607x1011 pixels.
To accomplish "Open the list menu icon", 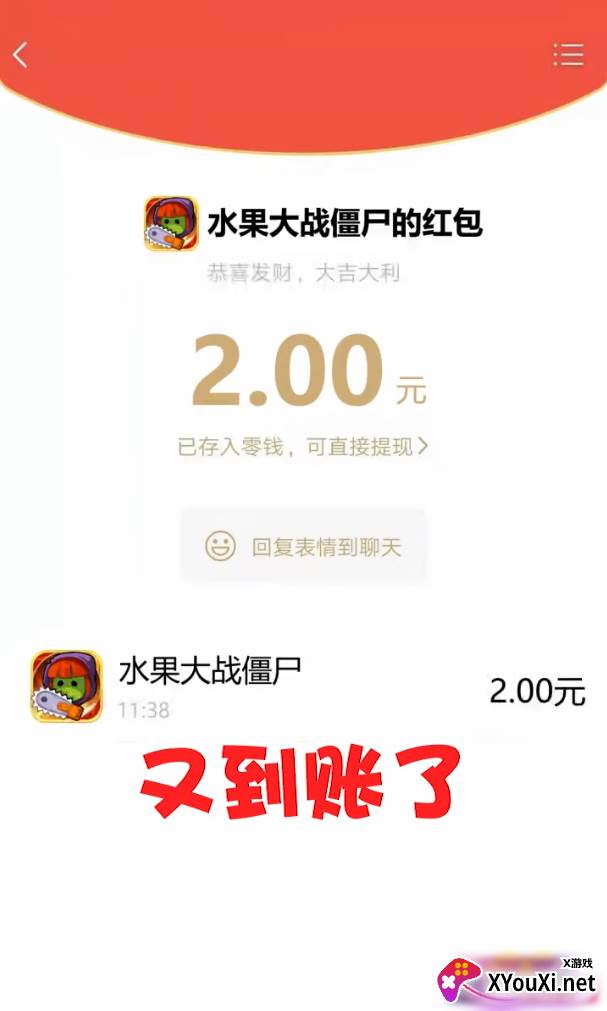I will coord(568,55).
